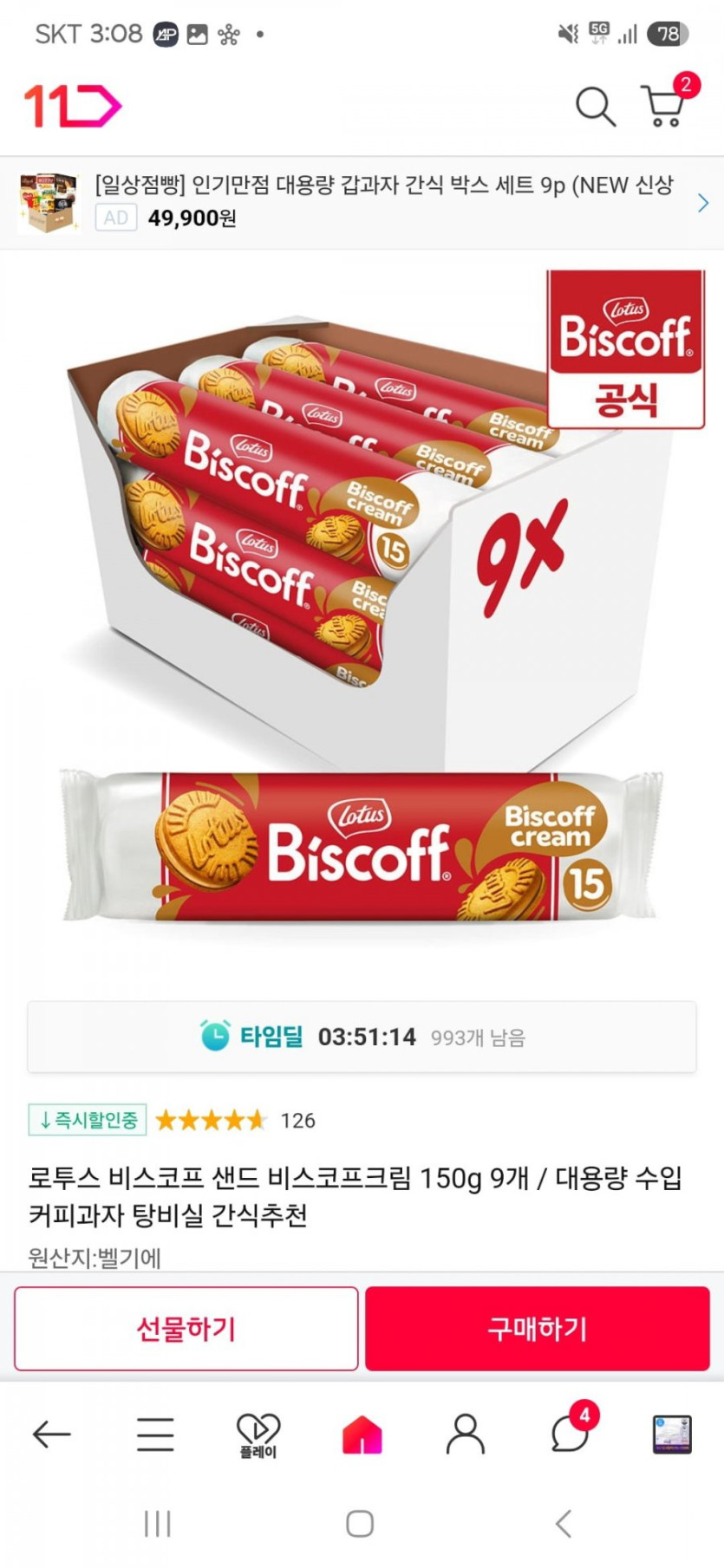
Task: Open the system recent apps button
Action: coord(157,1523)
